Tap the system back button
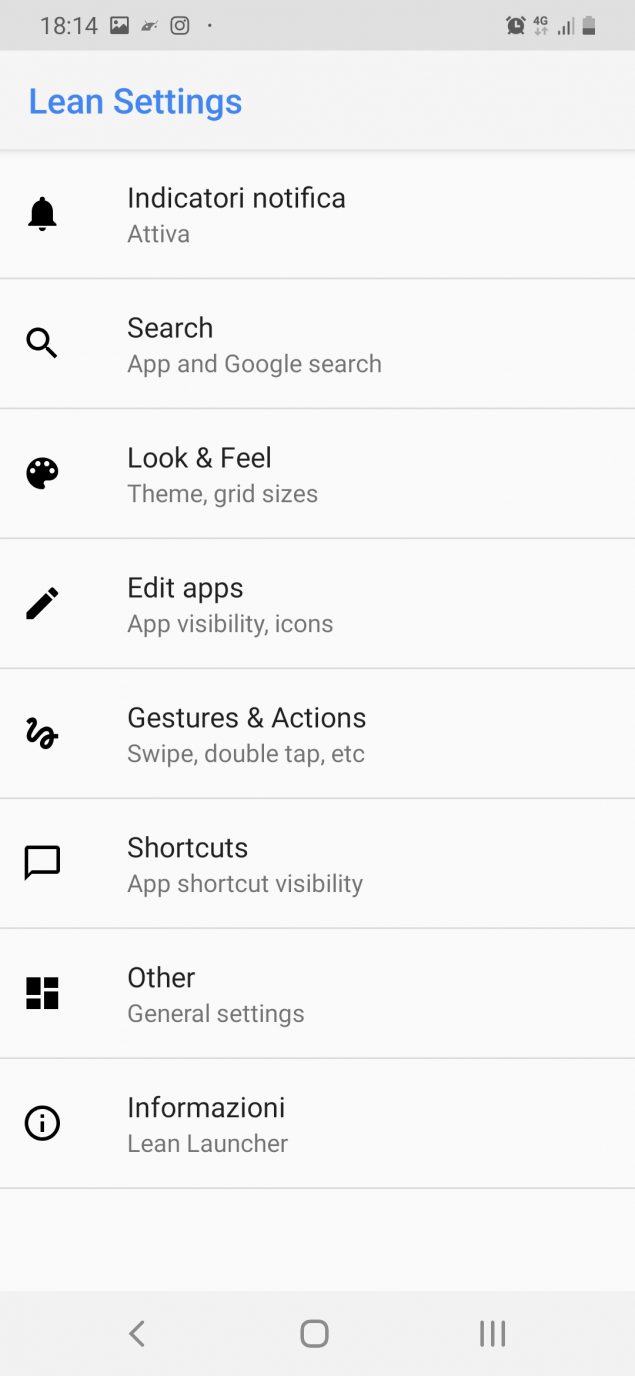Image resolution: width=635 pixels, height=1376 pixels. [137, 1333]
